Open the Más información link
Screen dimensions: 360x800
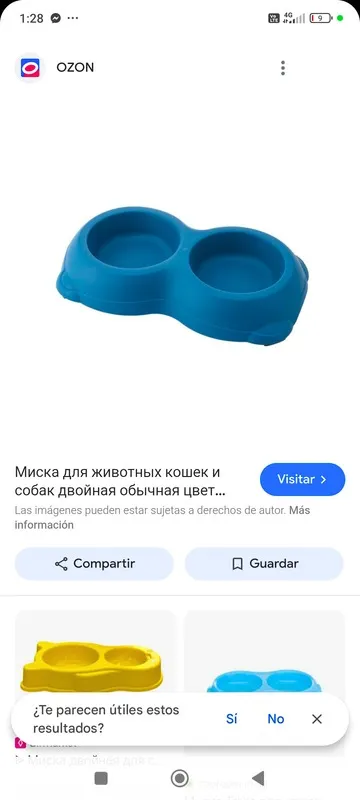click(x=162, y=517)
